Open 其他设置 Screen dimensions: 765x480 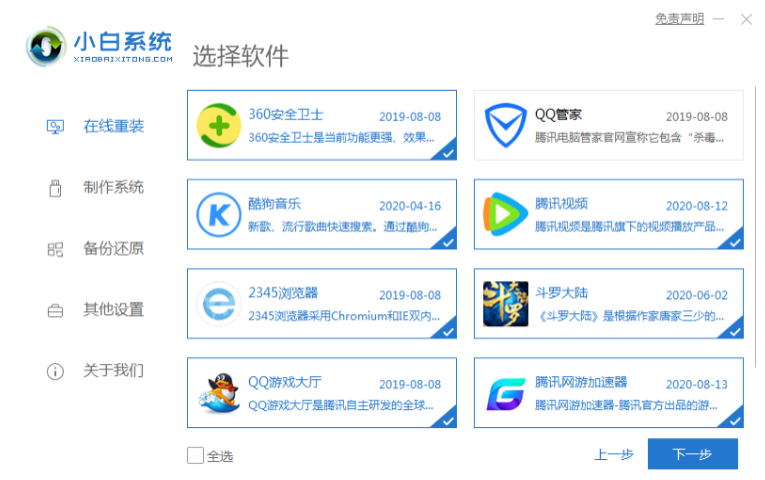coord(113,310)
